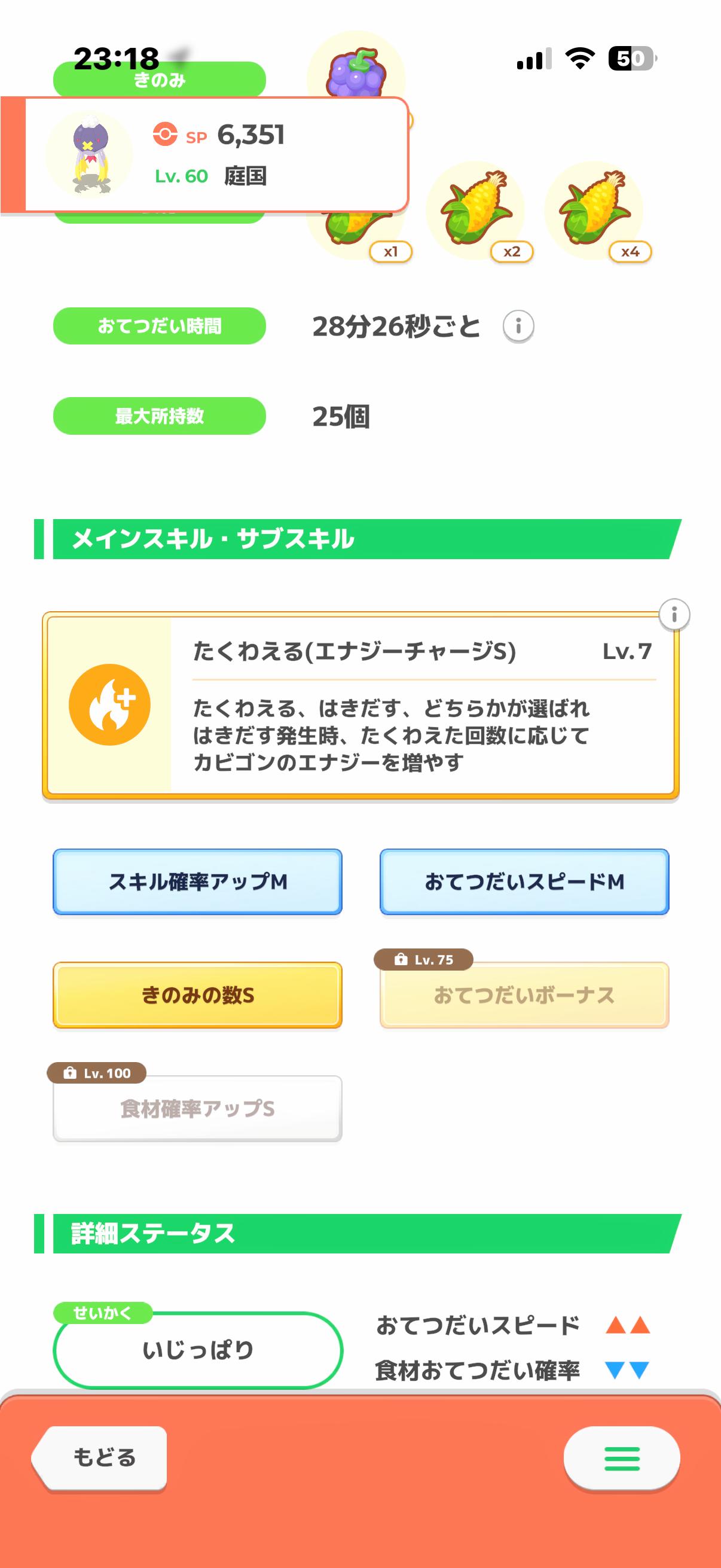
Task: Tap the もどる back button
Action: [x=100, y=1458]
